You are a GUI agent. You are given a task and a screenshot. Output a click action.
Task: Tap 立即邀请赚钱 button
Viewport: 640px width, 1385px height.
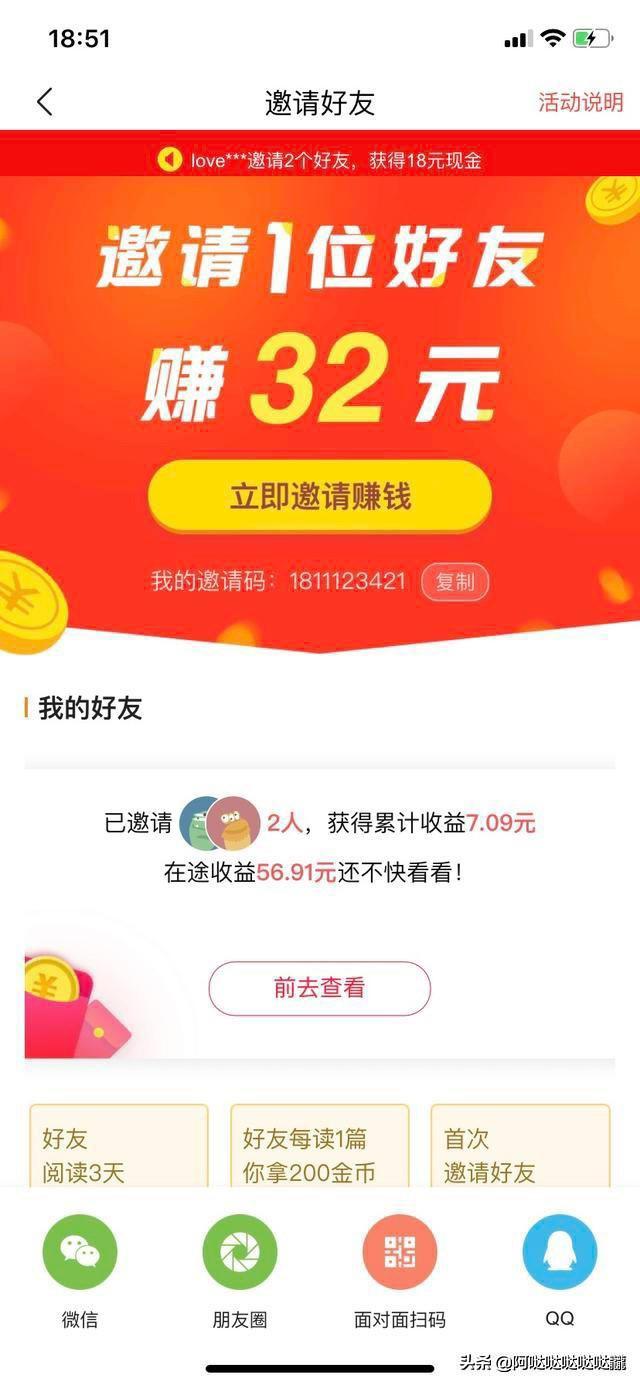point(320,496)
